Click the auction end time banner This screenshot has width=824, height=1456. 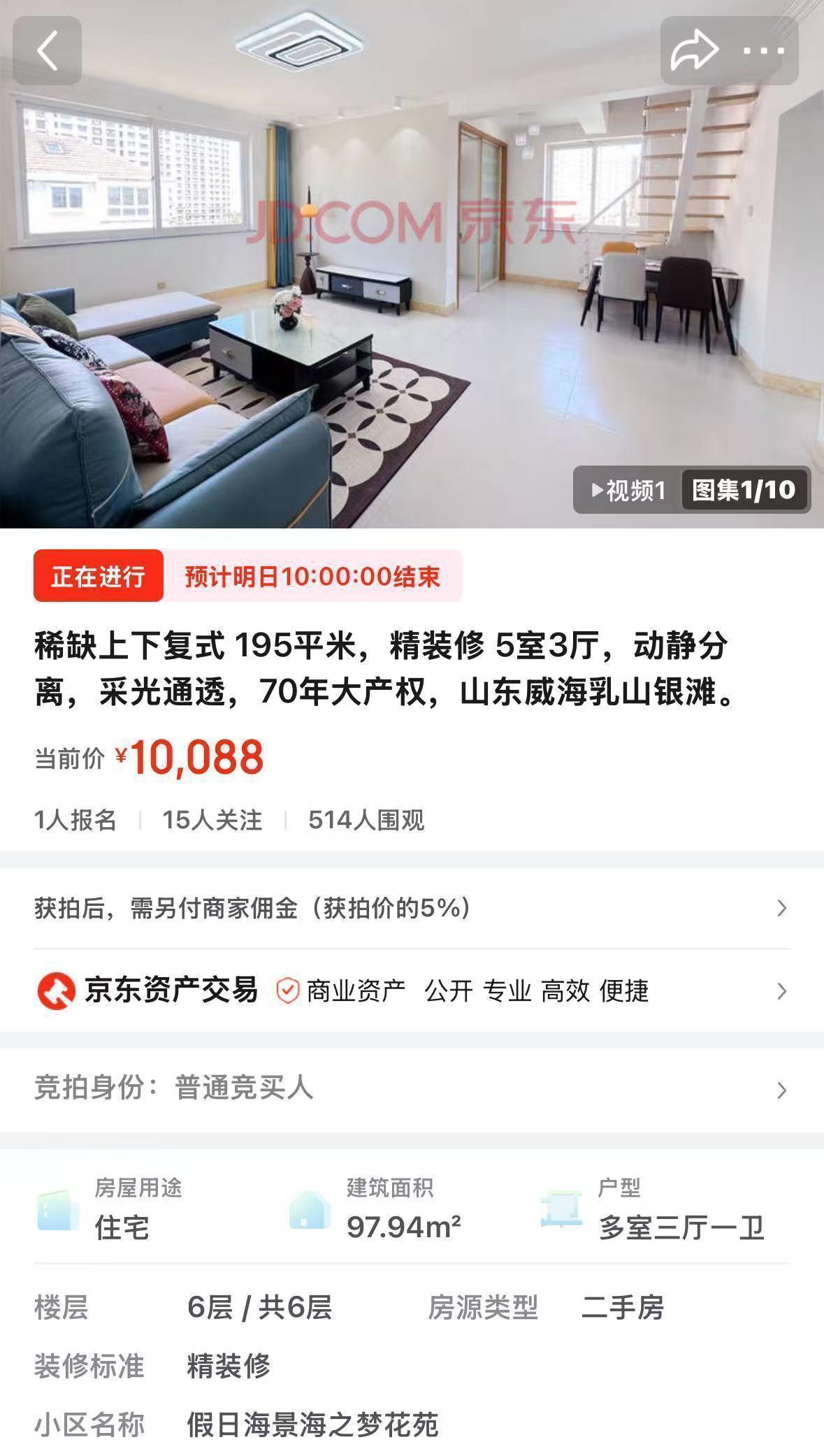(x=313, y=577)
